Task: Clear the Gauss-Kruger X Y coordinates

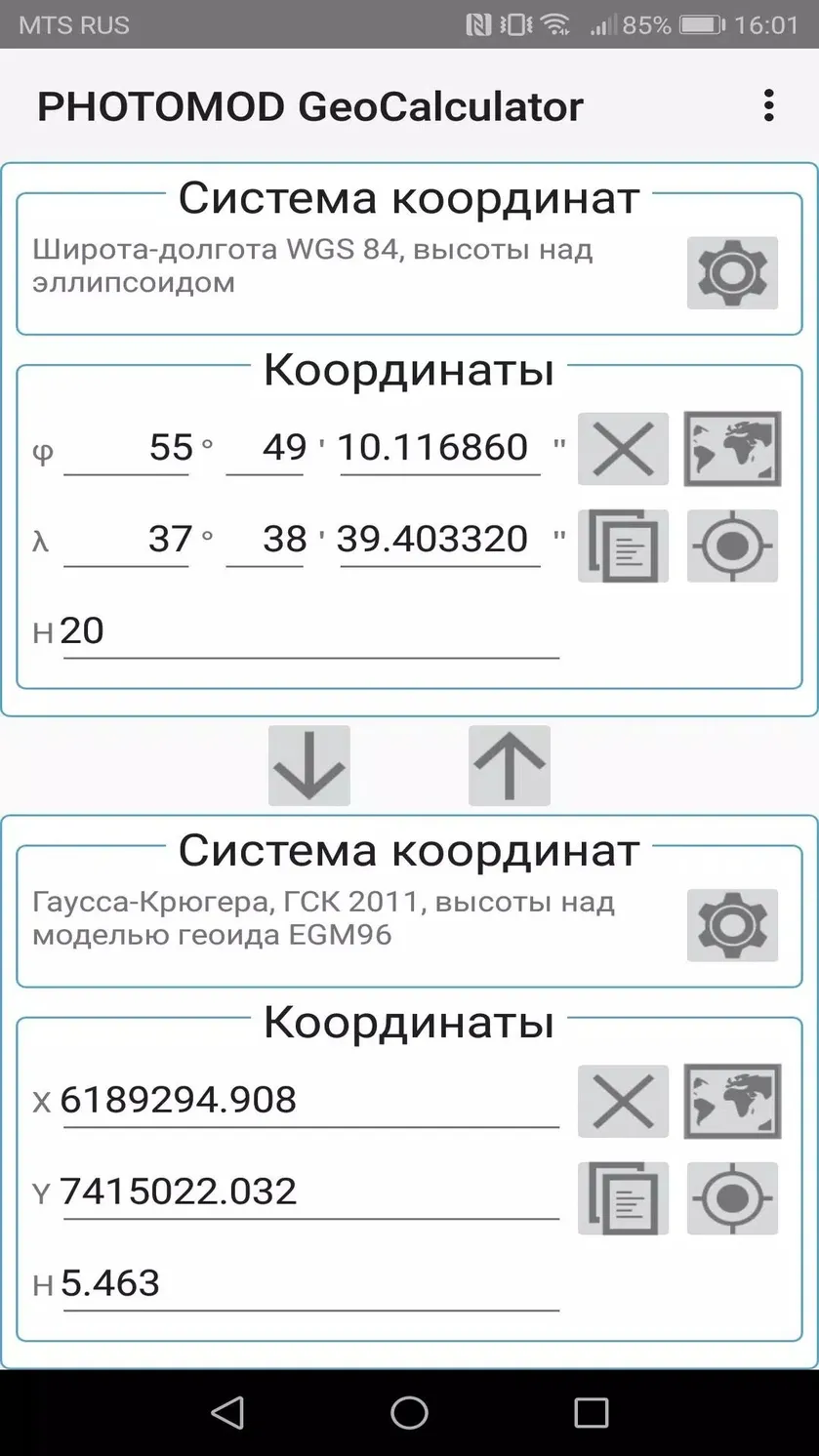Action: coord(623,1102)
